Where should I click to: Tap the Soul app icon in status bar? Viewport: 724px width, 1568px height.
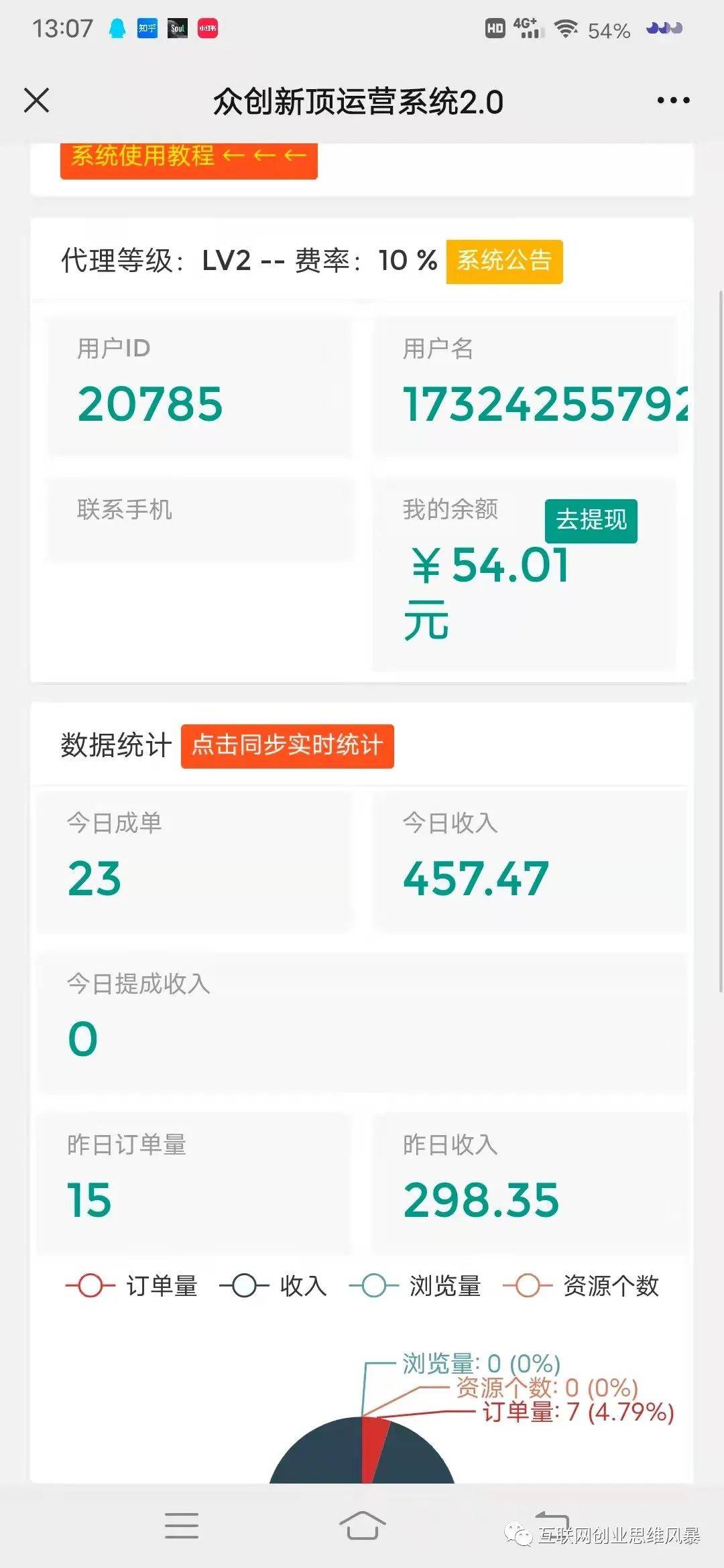[x=176, y=29]
